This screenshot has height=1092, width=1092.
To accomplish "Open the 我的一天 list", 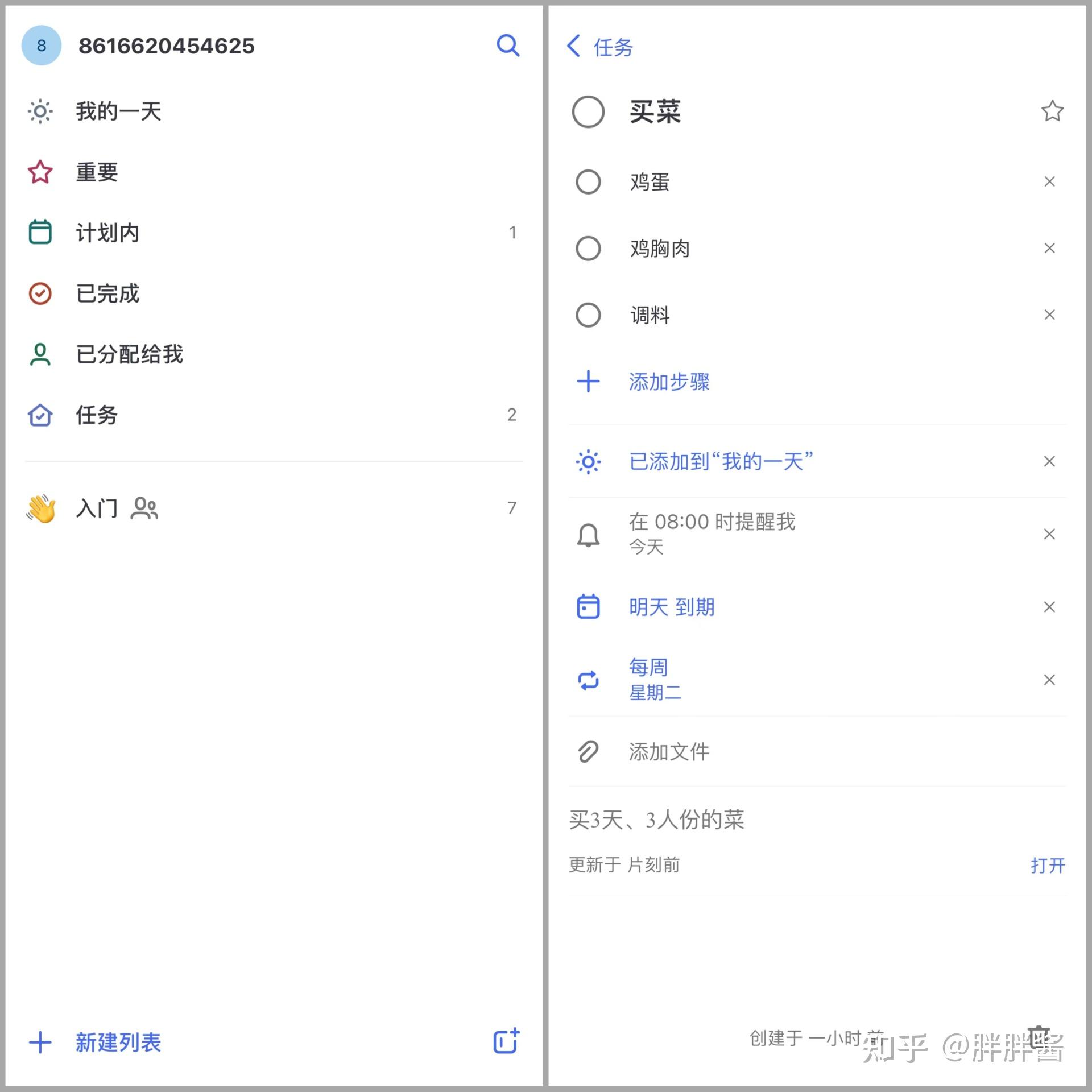I will point(118,111).
